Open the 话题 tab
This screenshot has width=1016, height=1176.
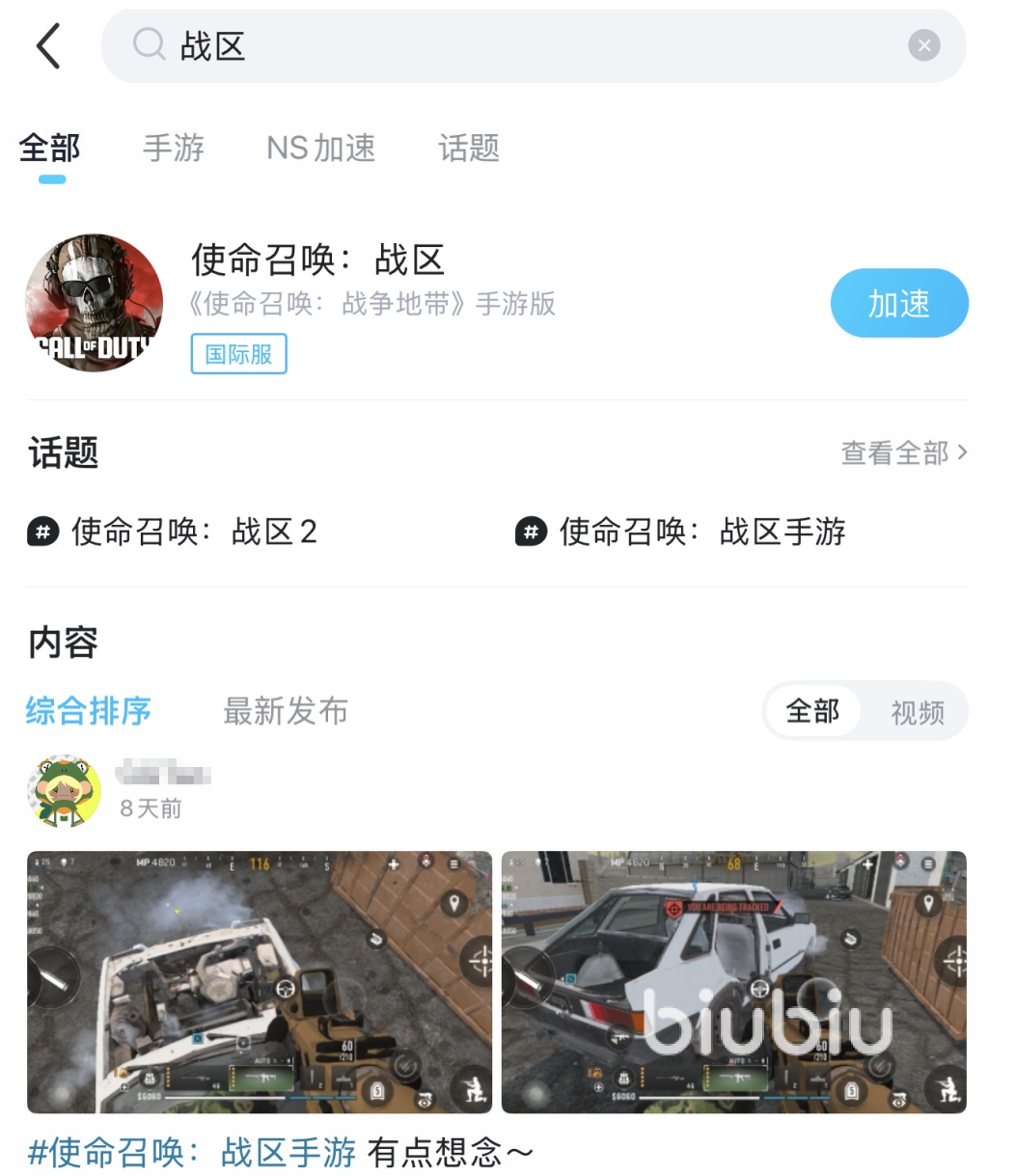click(469, 148)
